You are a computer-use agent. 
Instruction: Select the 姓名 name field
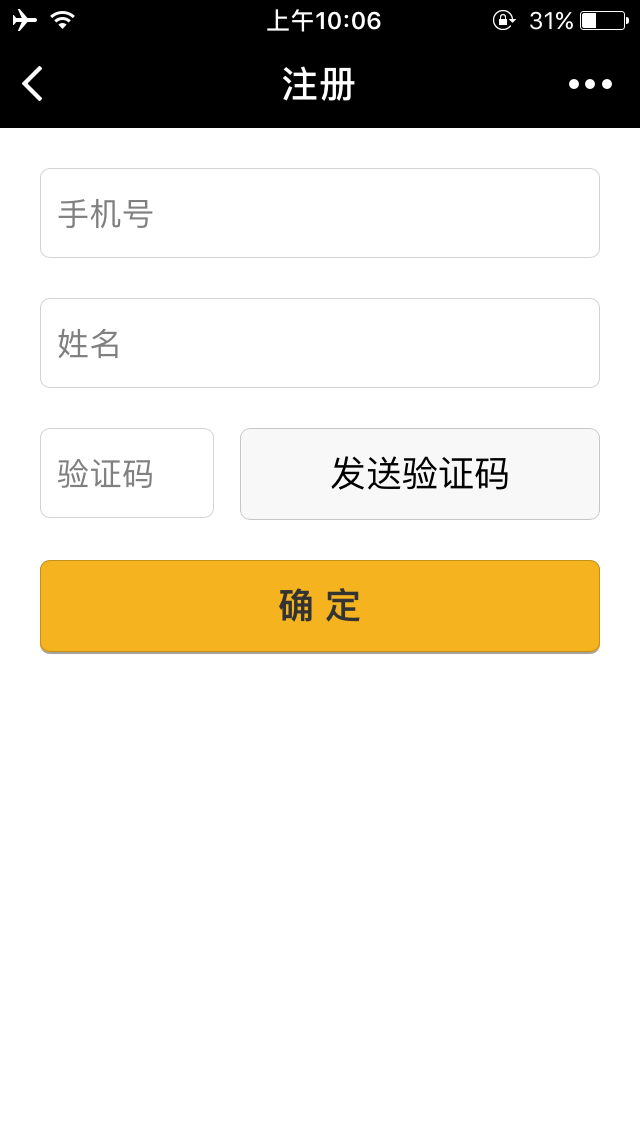click(x=320, y=343)
